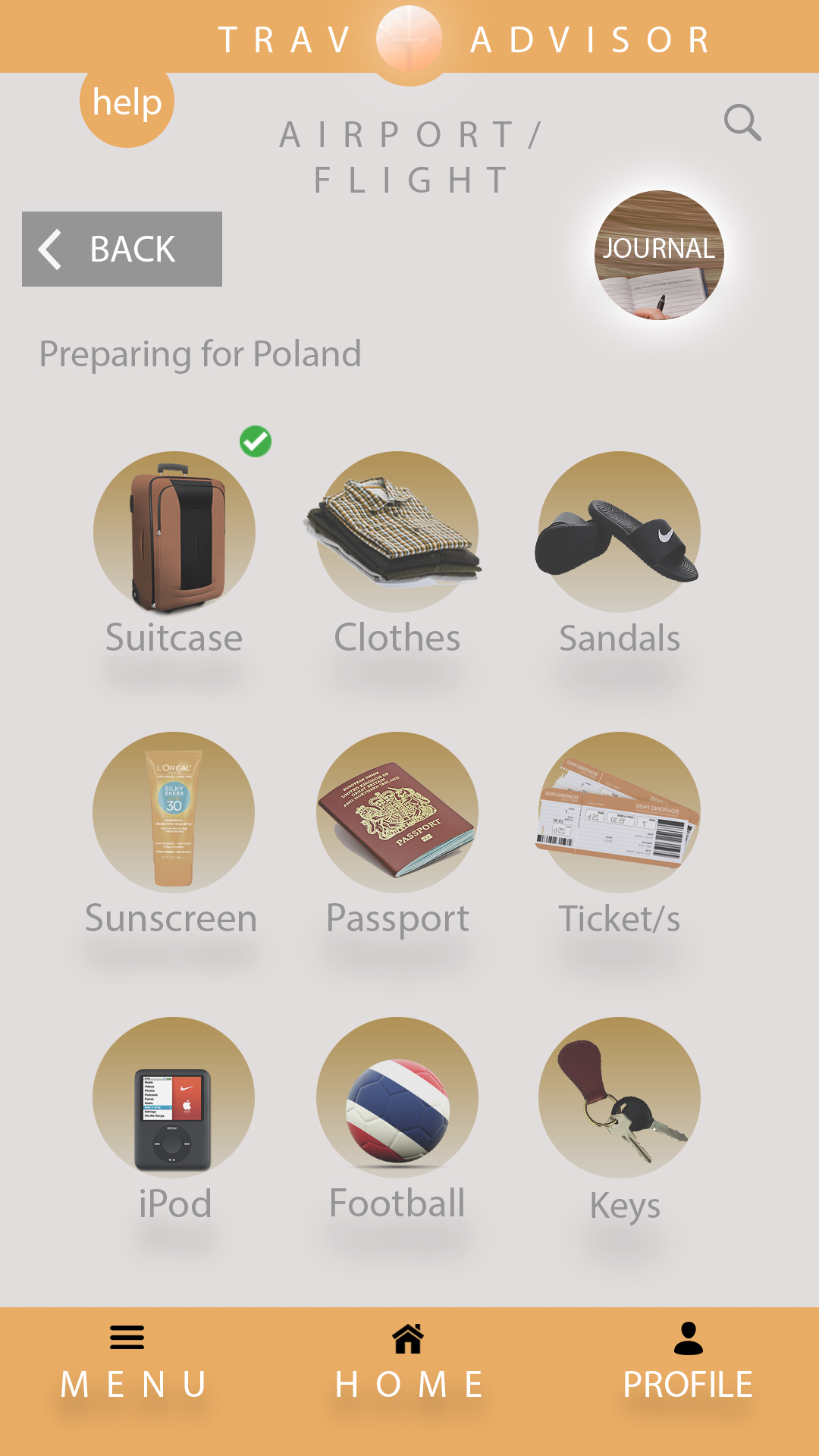Select the Clothes item
819x1456 pixels.
coord(397,532)
